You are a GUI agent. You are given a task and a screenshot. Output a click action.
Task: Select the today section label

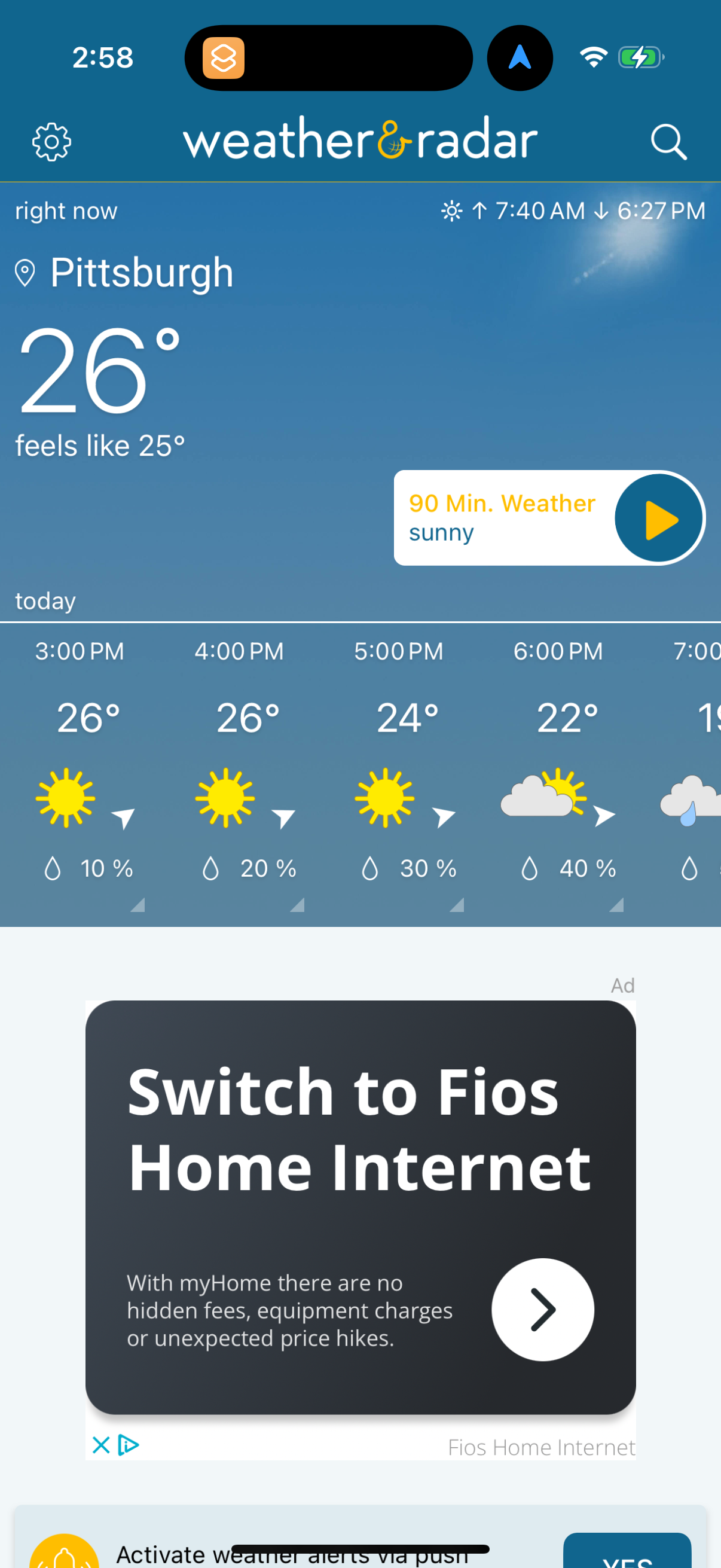pos(44,600)
